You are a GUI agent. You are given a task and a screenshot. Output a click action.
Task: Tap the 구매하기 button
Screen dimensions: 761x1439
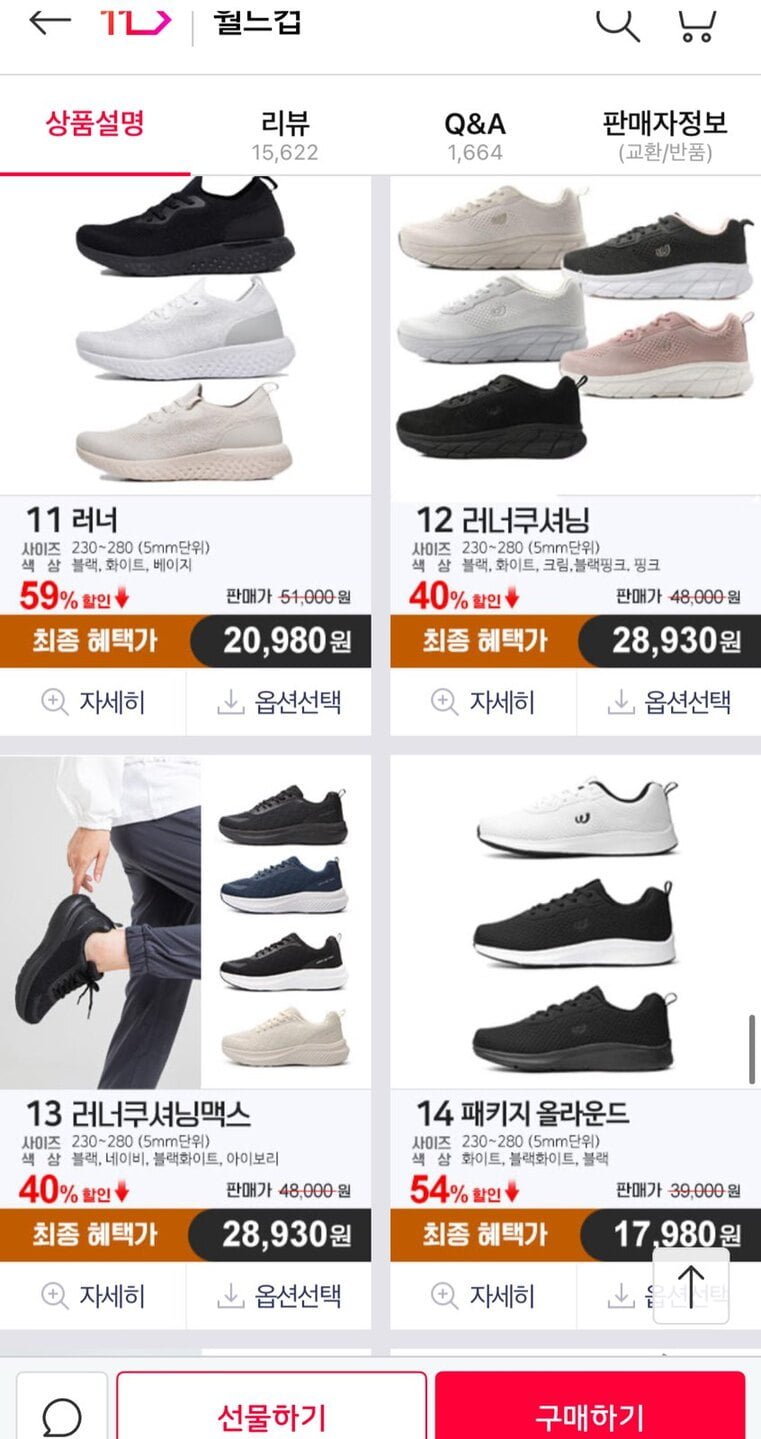(590, 1414)
